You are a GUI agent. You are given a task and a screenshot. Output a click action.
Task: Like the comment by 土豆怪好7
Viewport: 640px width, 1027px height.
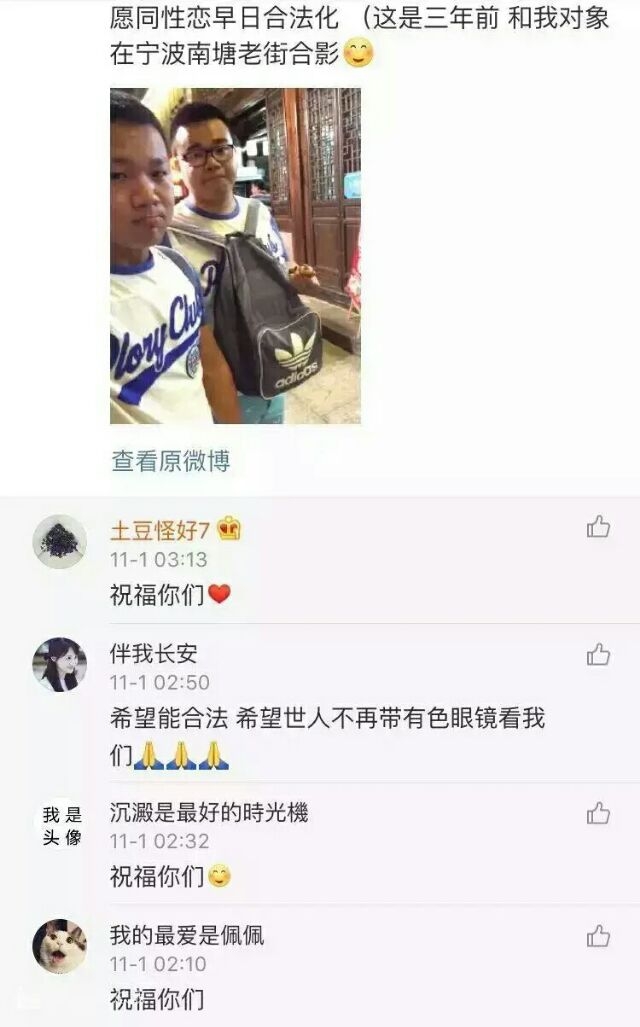coord(598,527)
